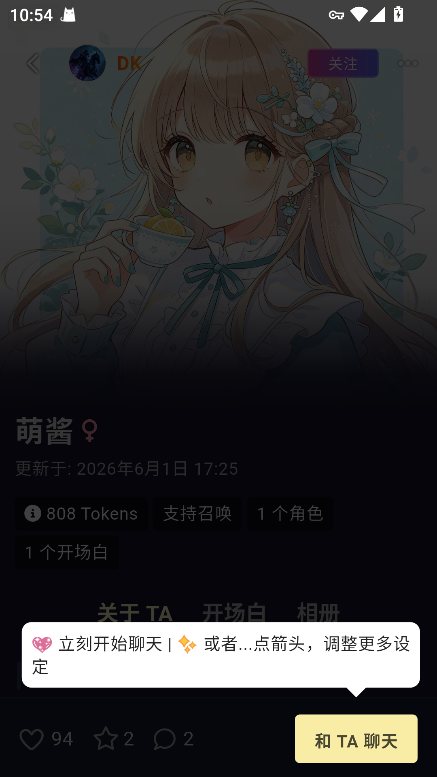Screen dimensions: 437x777
Task: Switch to the 开场白 tab
Action: 234,612
